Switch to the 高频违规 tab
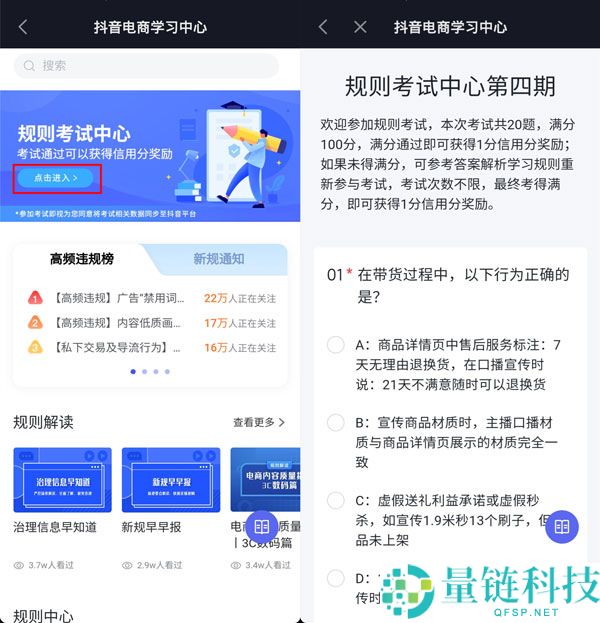Image resolution: width=600 pixels, height=623 pixels. click(82, 259)
